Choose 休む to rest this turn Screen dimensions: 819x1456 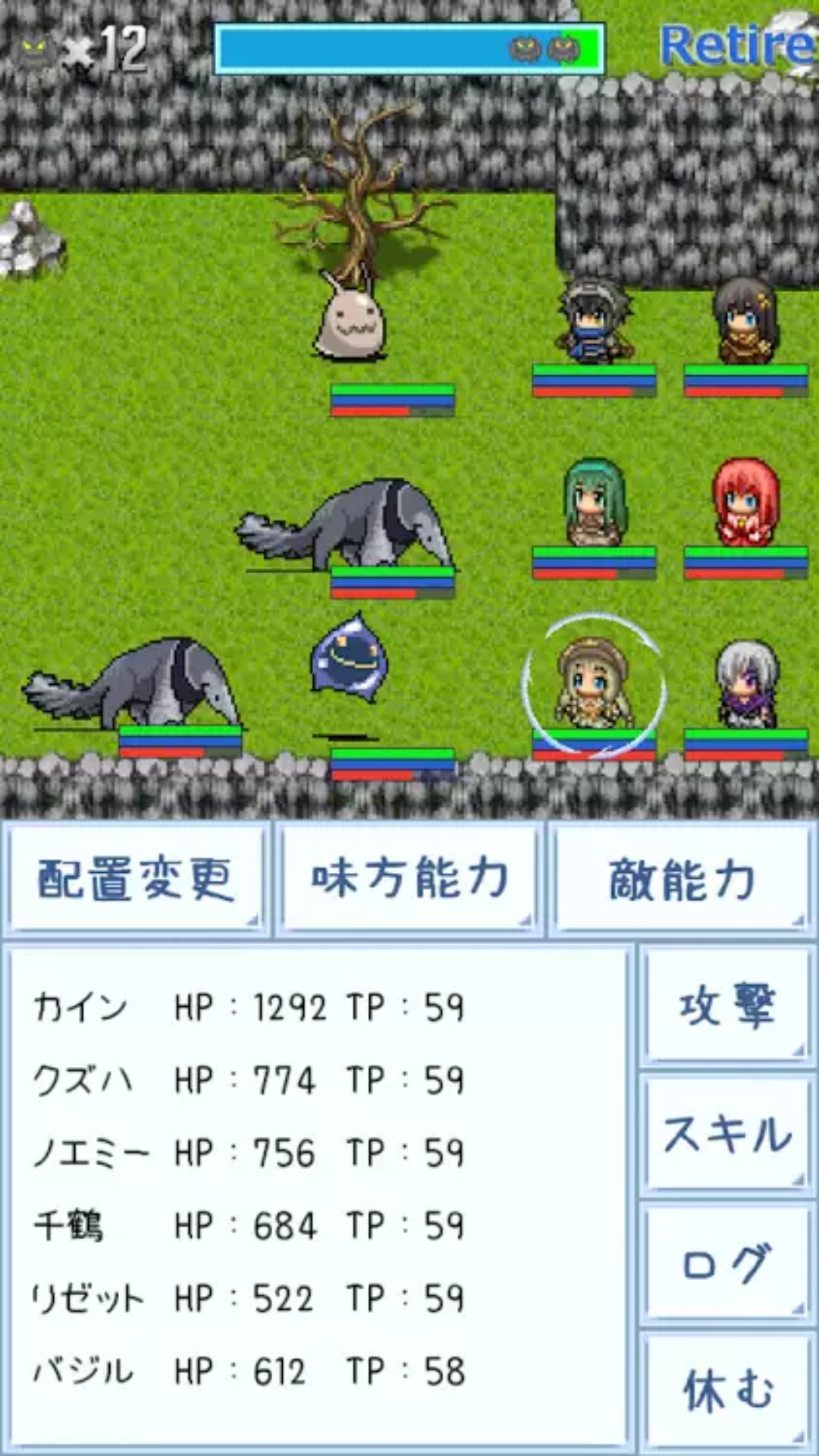726,1391
